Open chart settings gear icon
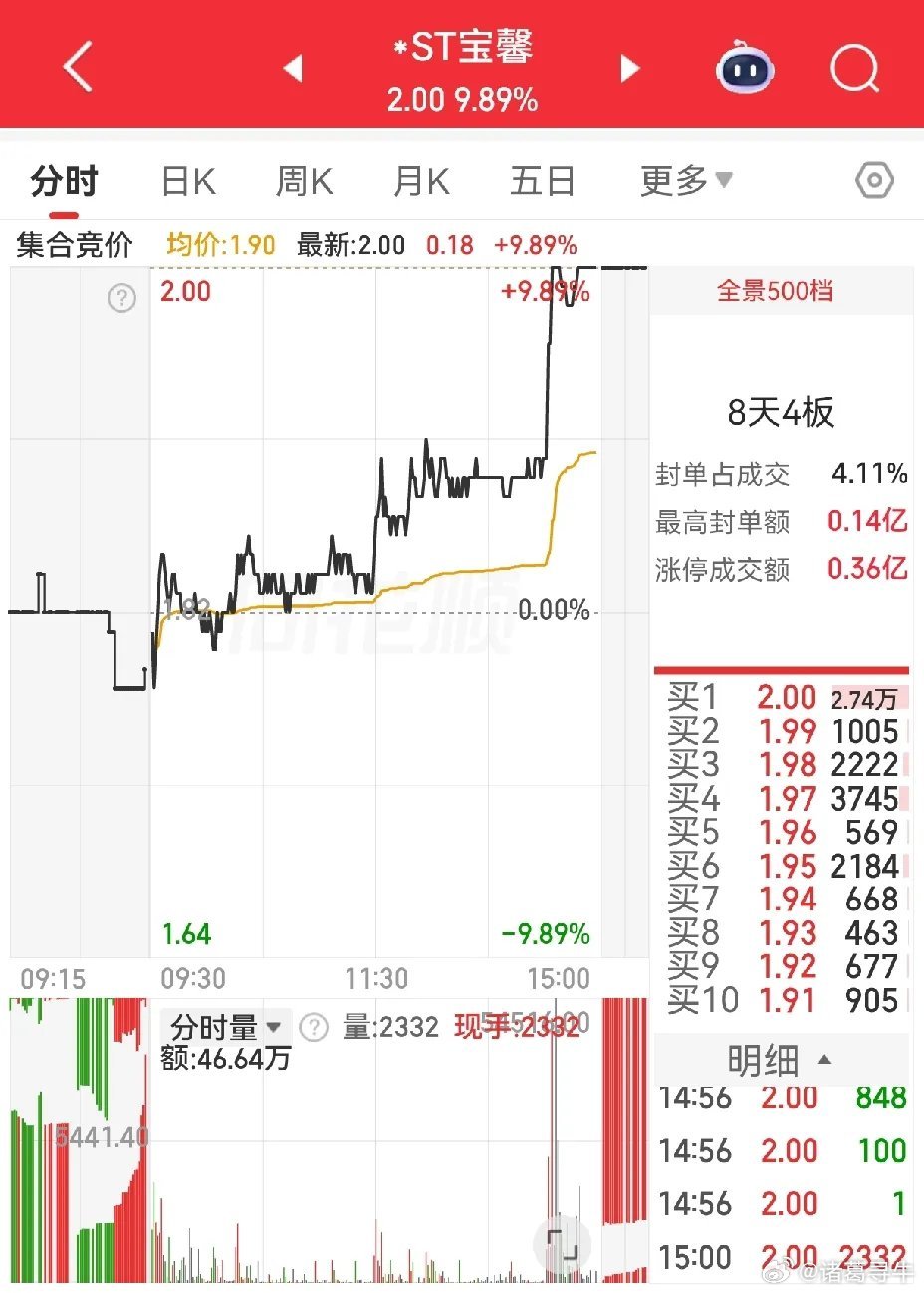This screenshot has width=924, height=1293. coord(874,181)
